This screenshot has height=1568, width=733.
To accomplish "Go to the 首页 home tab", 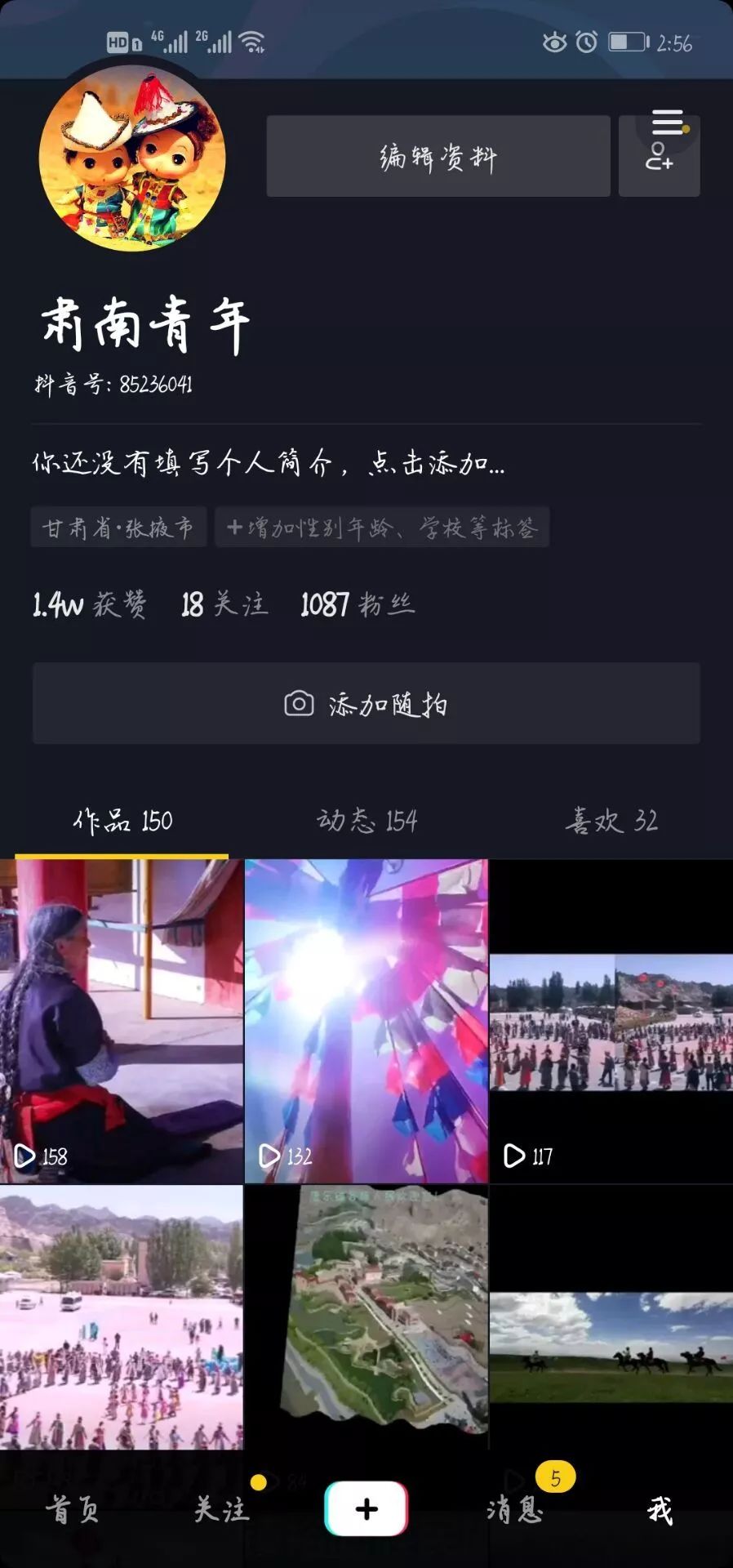I will click(73, 1510).
